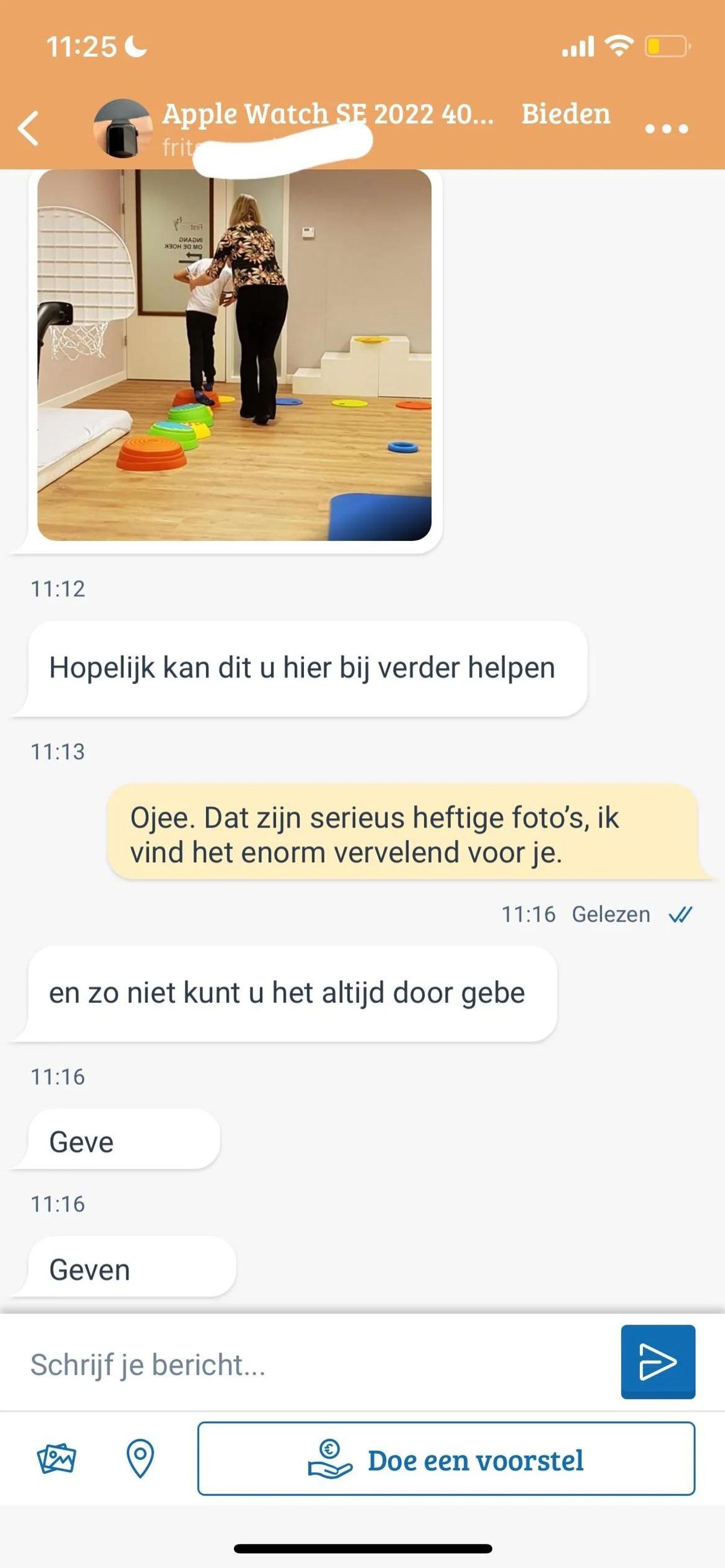Tap Bieden to place a bid
The height and width of the screenshot is (1568, 725).
coord(565,115)
